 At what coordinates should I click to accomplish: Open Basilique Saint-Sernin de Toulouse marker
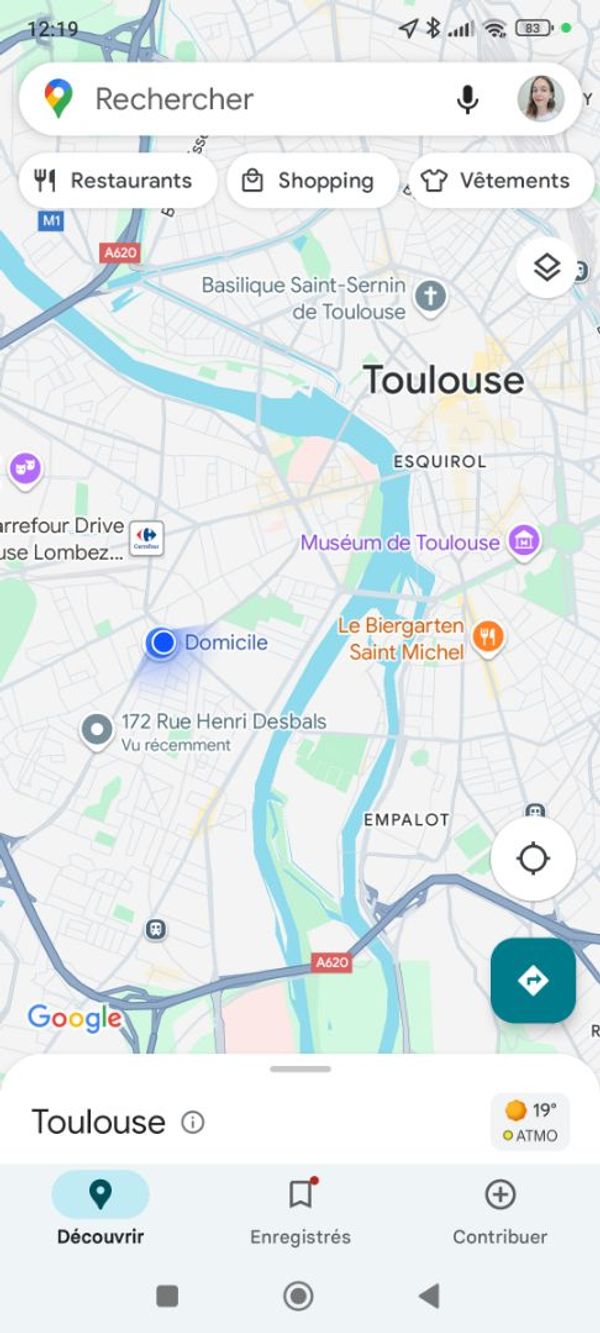click(431, 297)
